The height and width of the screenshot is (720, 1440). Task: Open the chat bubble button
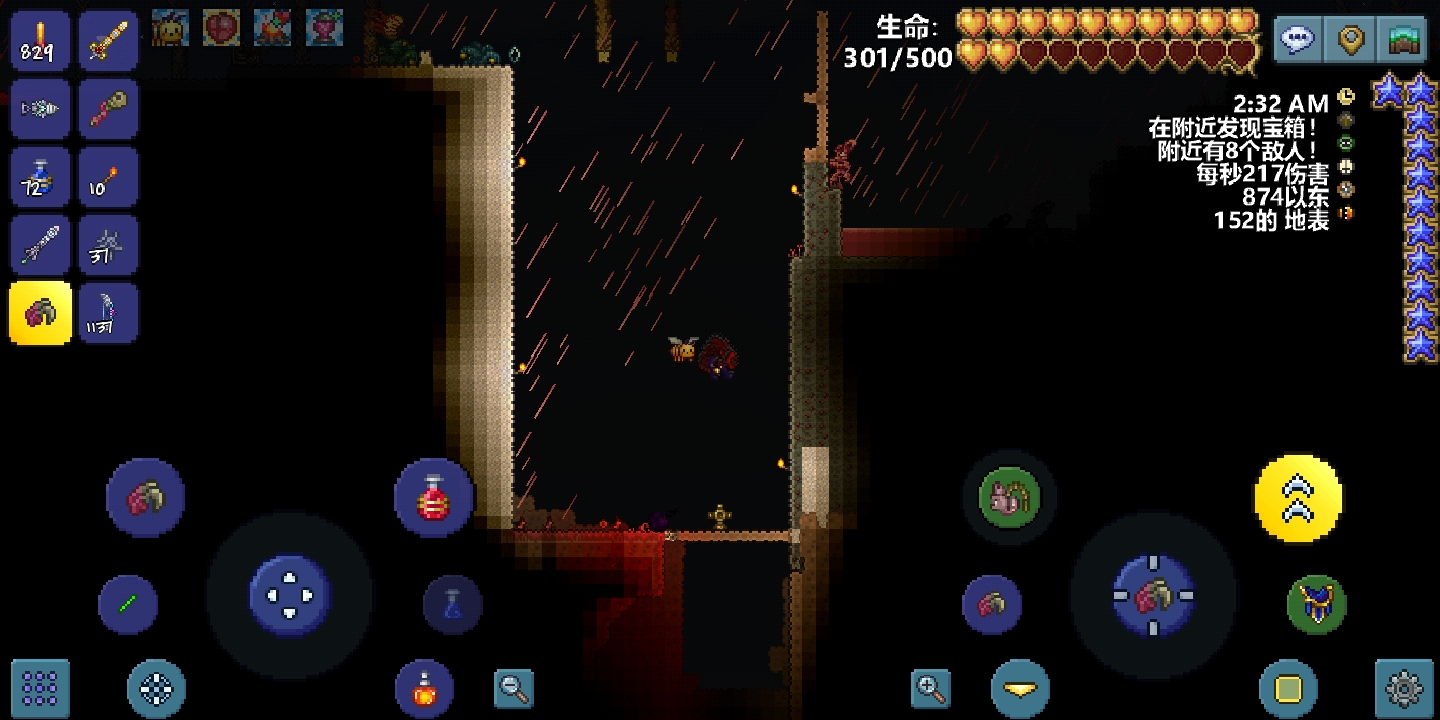coord(1299,41)
